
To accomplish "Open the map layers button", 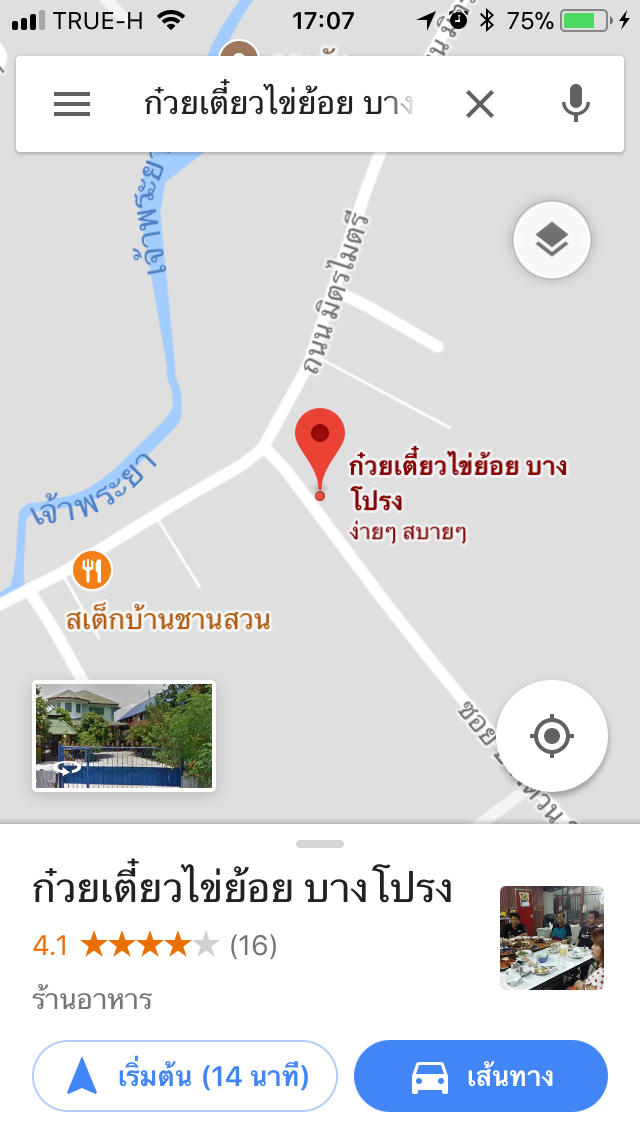I will 552,240.
